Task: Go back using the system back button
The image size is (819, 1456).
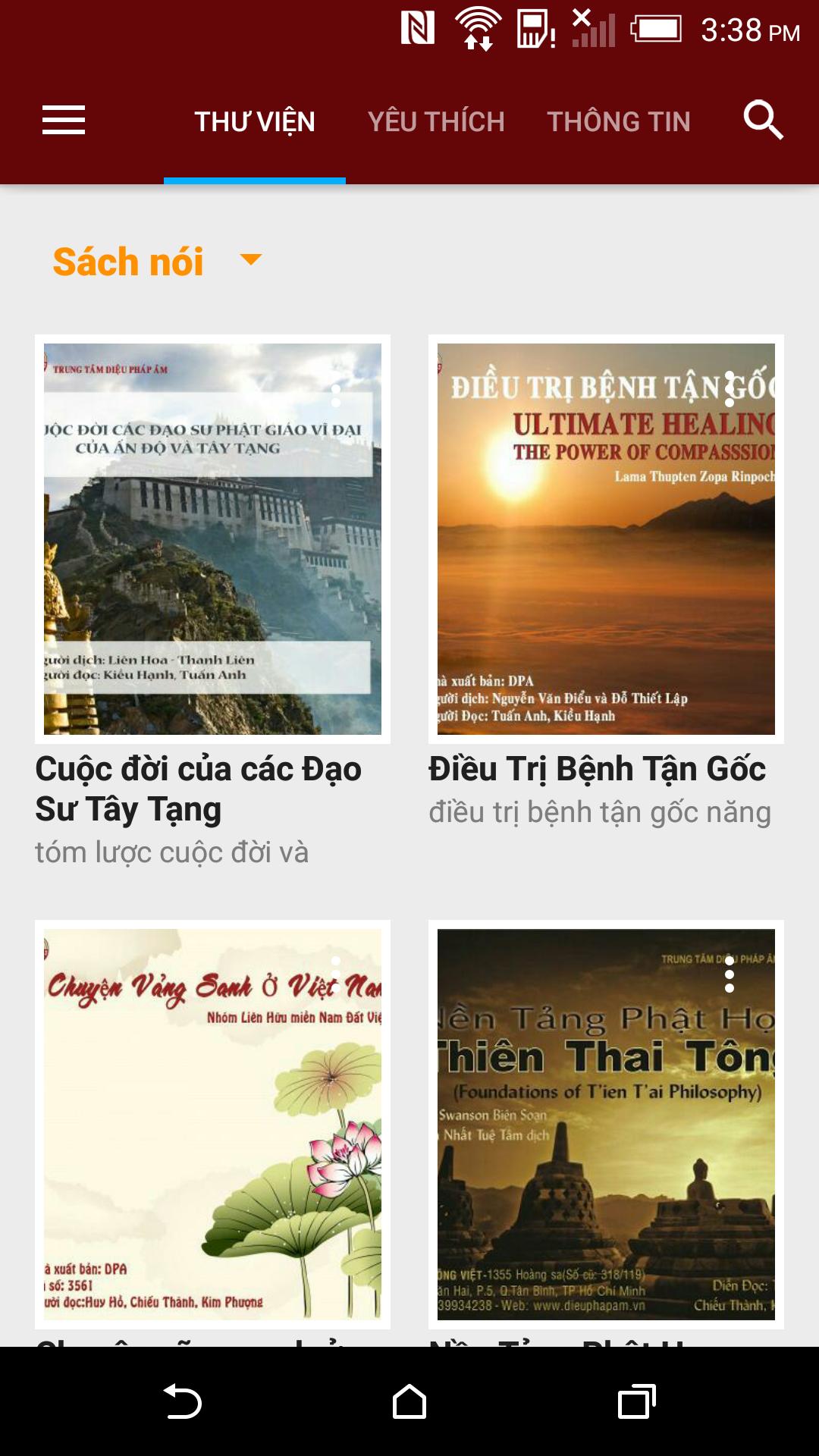Action: click(x=182, y=1401)
